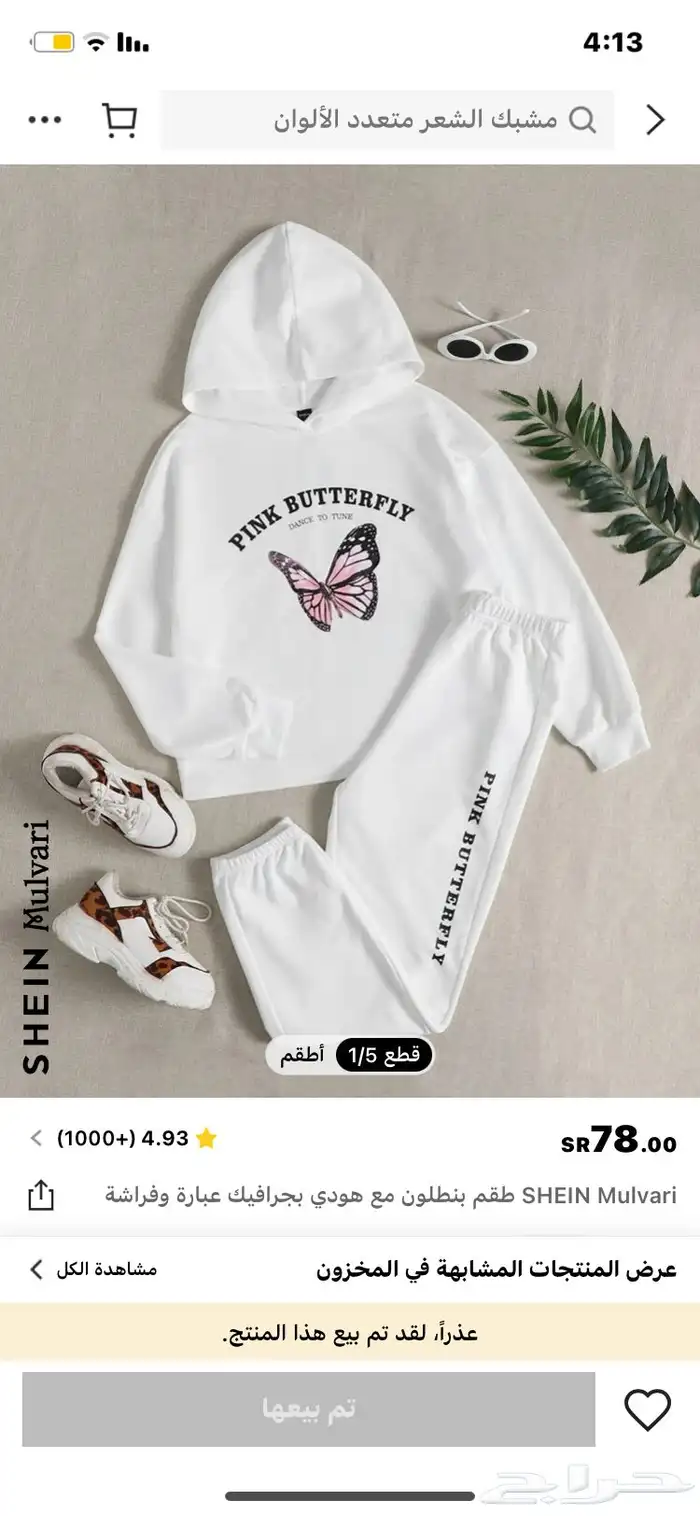Go back using the top arrow

(655, 120)
